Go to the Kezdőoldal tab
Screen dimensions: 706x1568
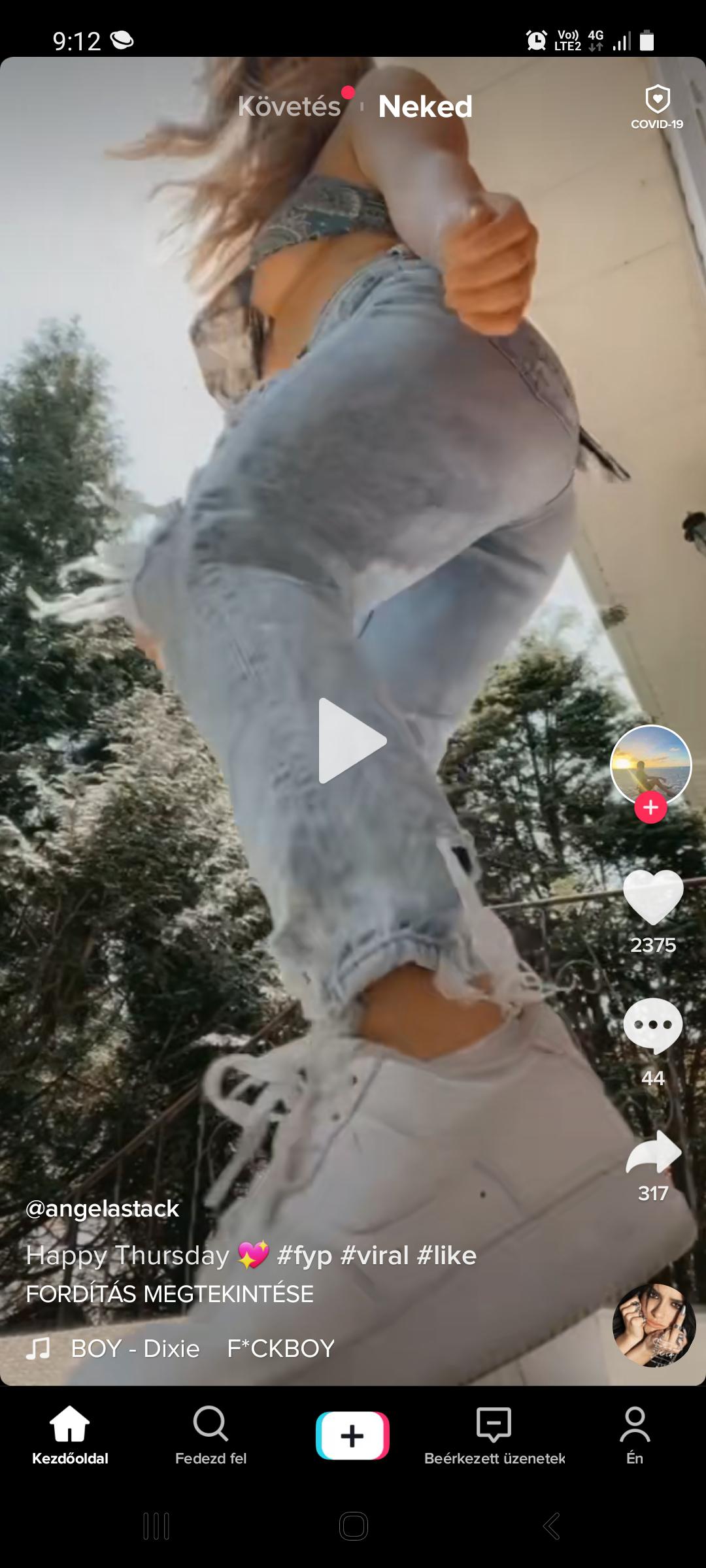(70, 1435)
